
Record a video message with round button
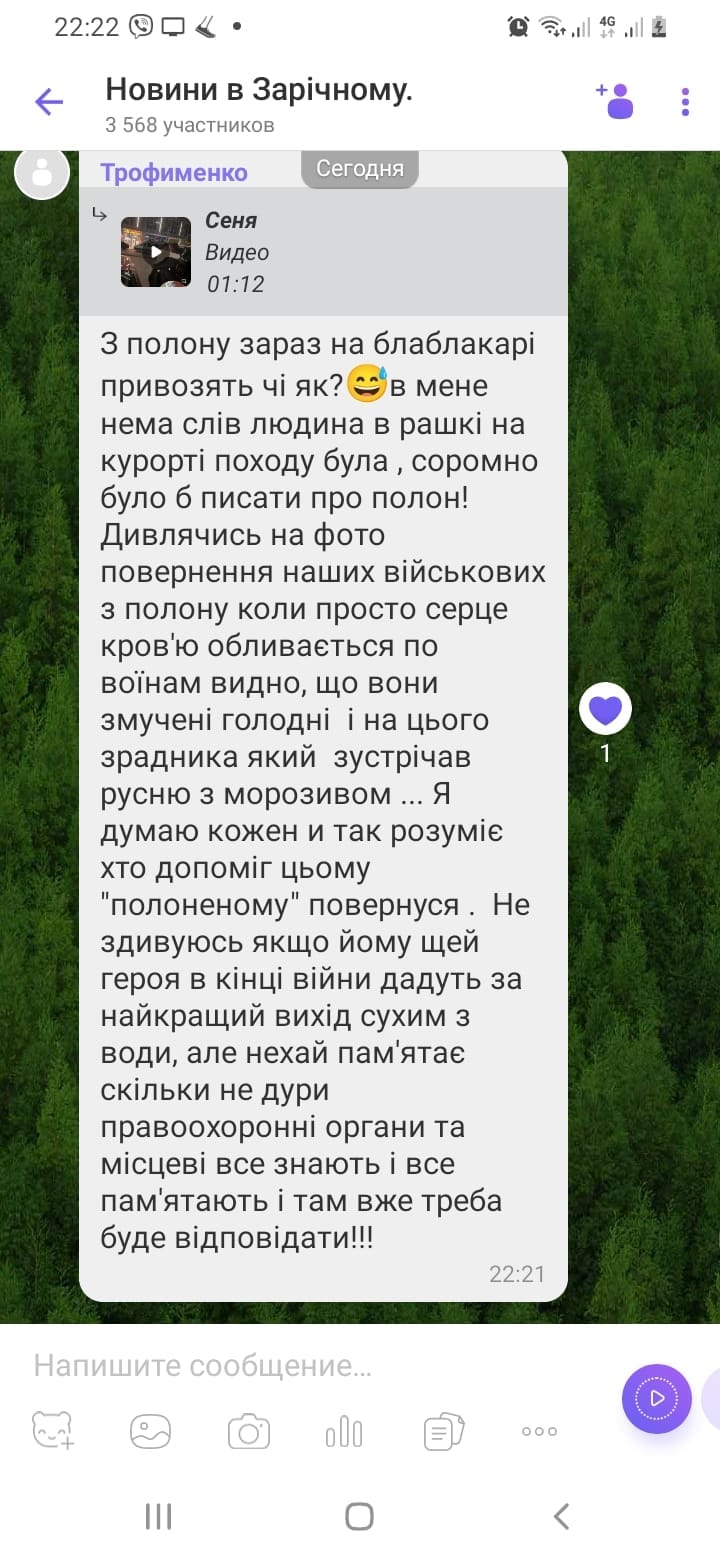(x=656, y=1398)
